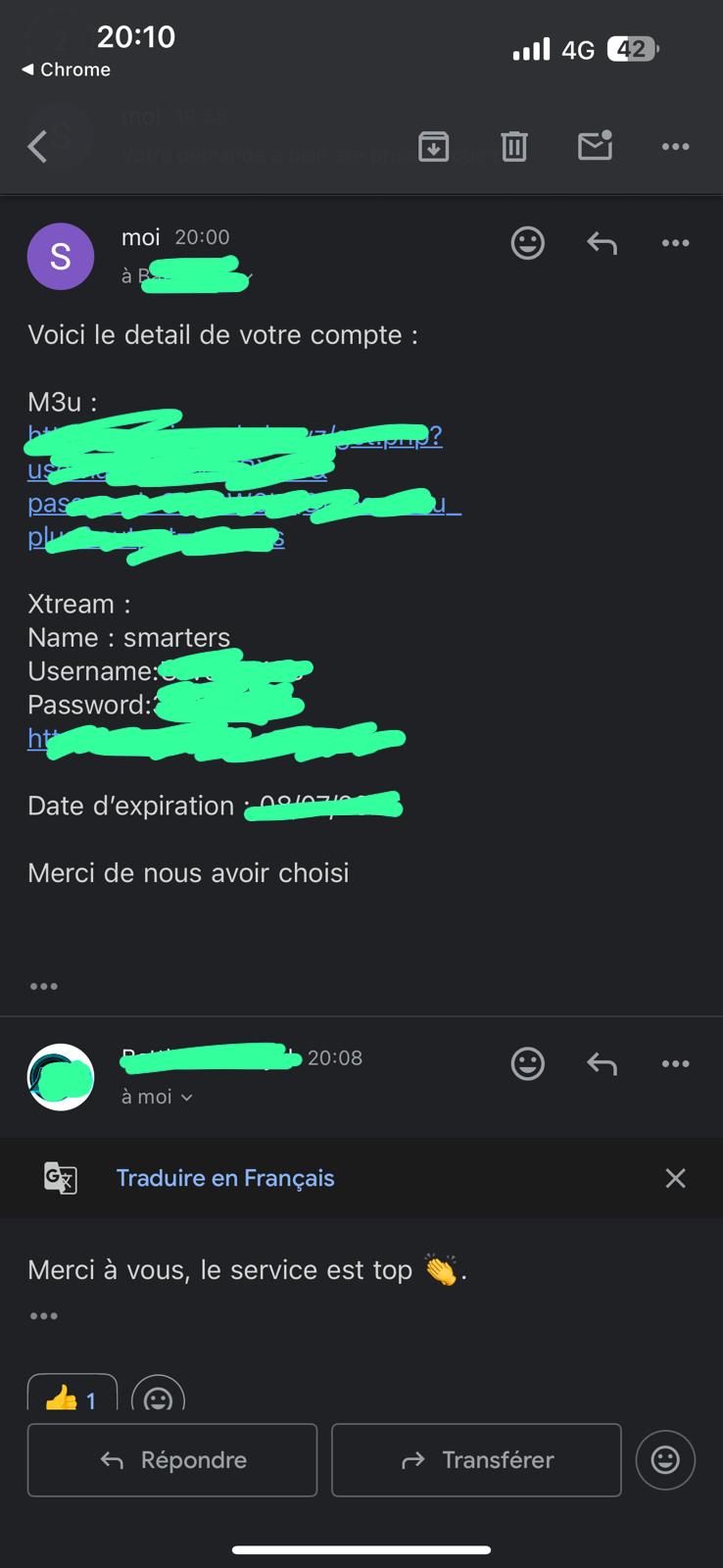723x1568 pixels.
Task: Open more options for the 20:08 message
Action: 675,1063
